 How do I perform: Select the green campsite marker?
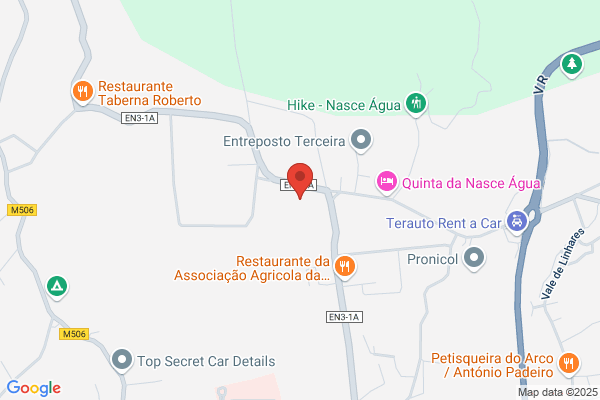coord(57,287)
